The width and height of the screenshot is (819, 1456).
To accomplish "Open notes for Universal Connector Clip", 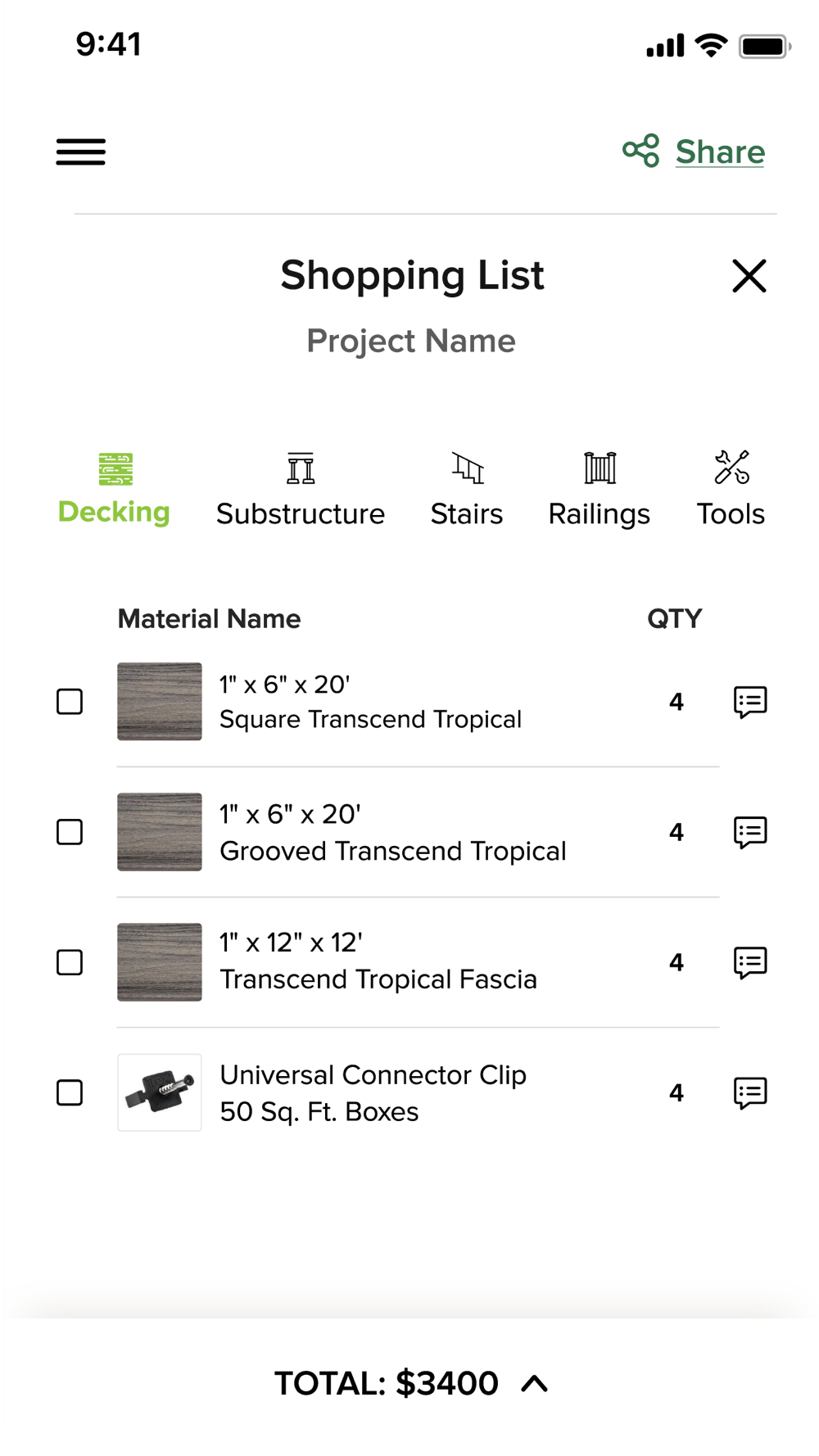I will click(x=750, y=1092).
